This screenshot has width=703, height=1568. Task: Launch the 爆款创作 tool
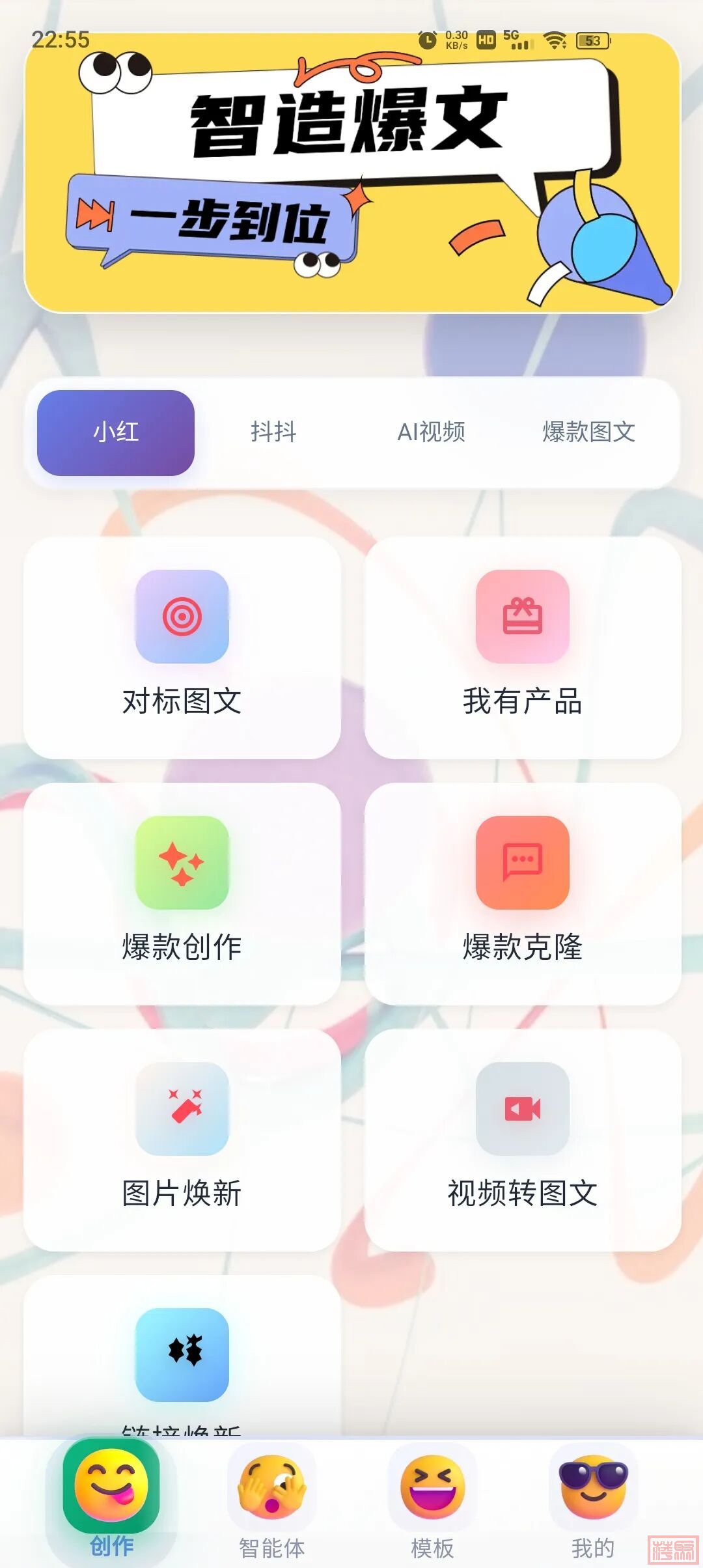click(x=182, y=893)
